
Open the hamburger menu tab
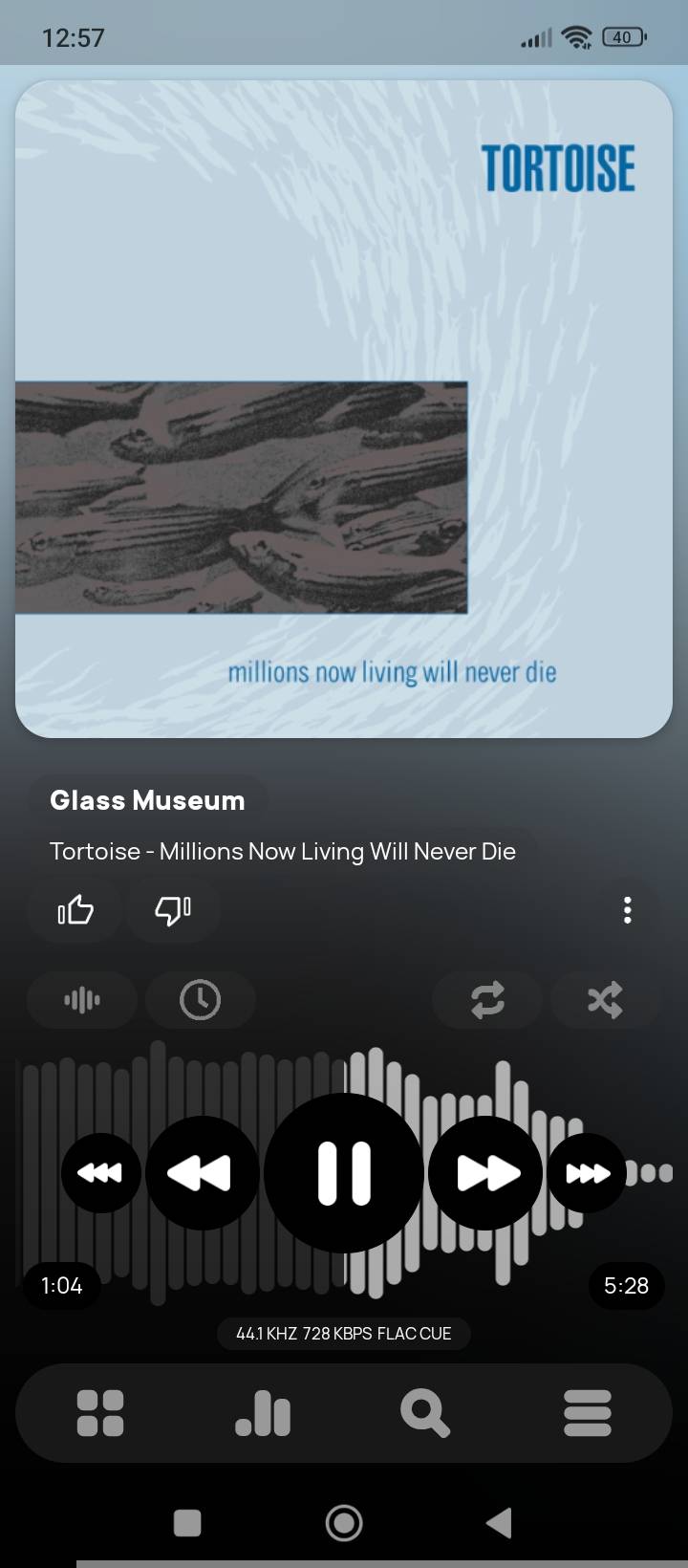pos(588,1413)
